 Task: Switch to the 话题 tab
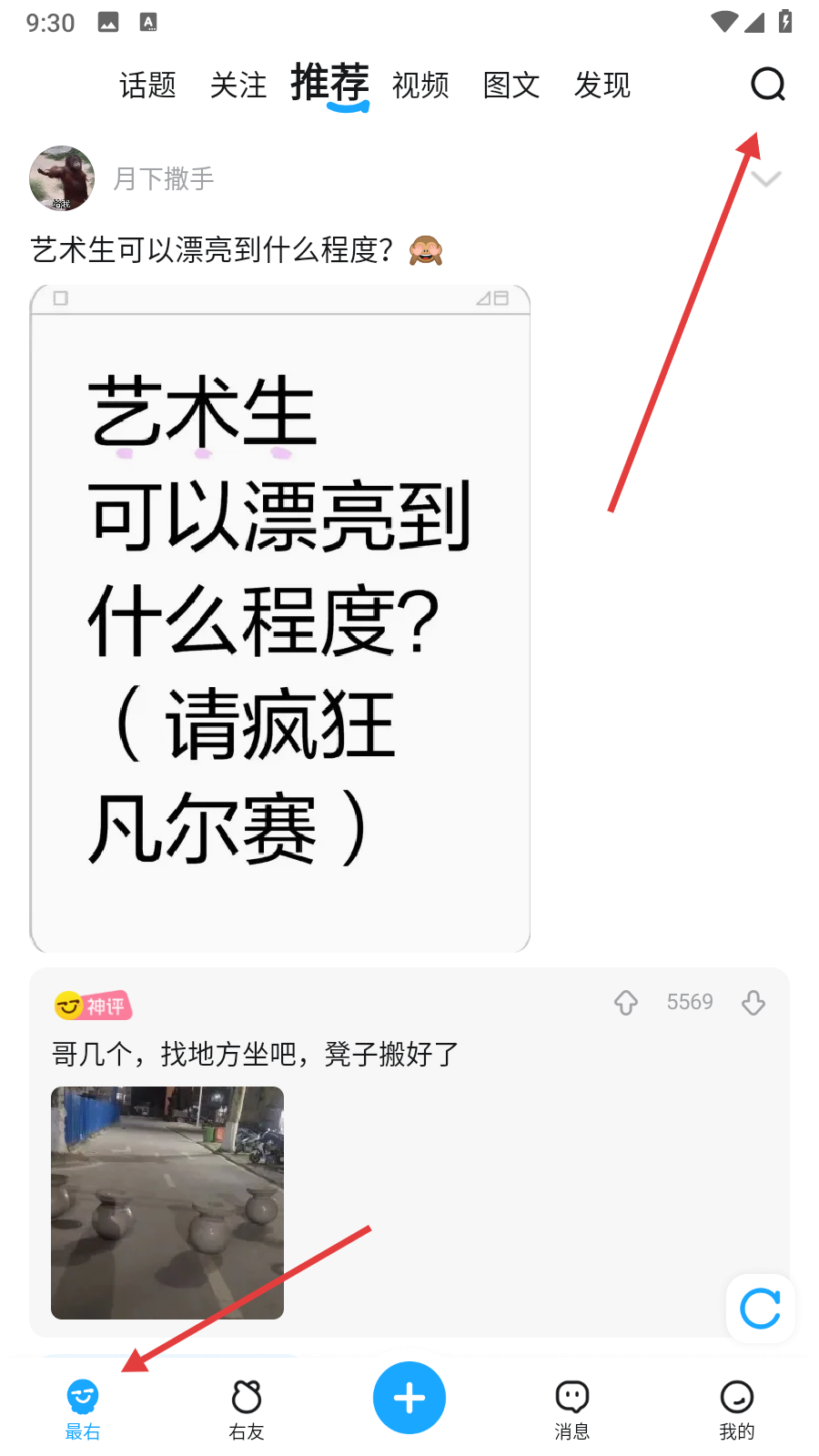[147, 86]
